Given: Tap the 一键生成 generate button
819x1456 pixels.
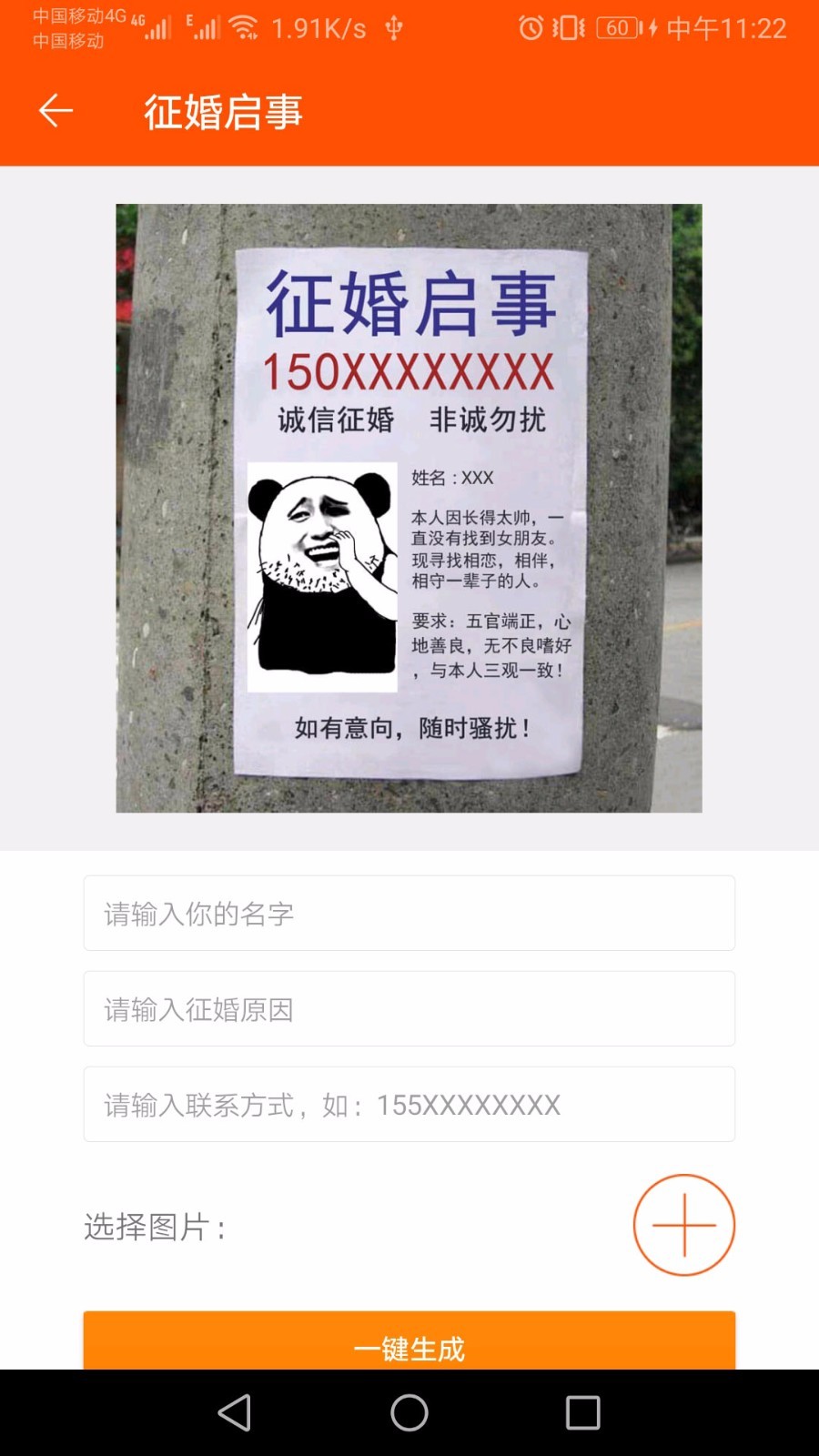Looking at the screenshot, I should pos(409,1341).
